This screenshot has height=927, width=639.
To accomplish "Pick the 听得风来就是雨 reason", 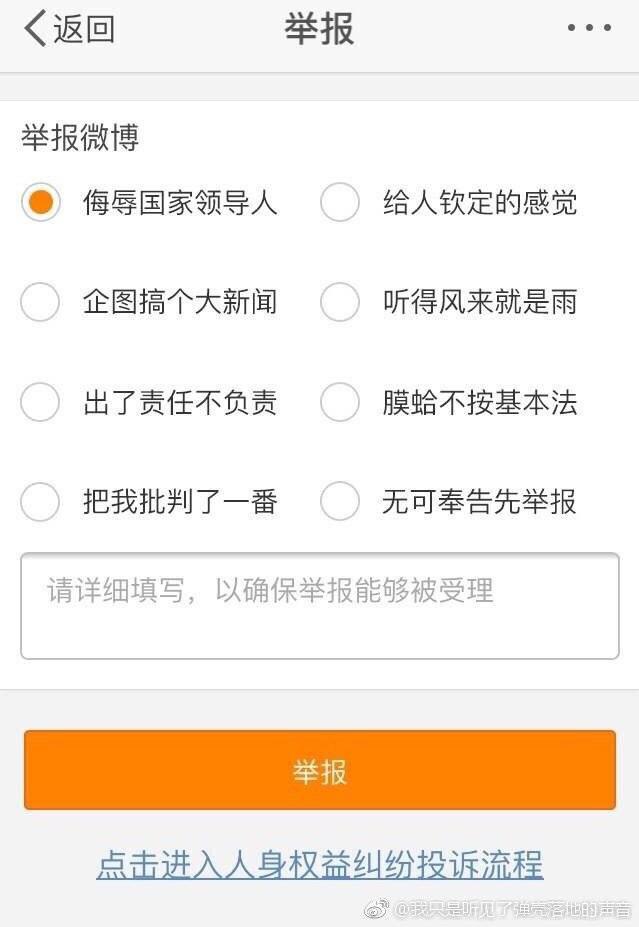I will pyautogui.click(x=340, y=302).
